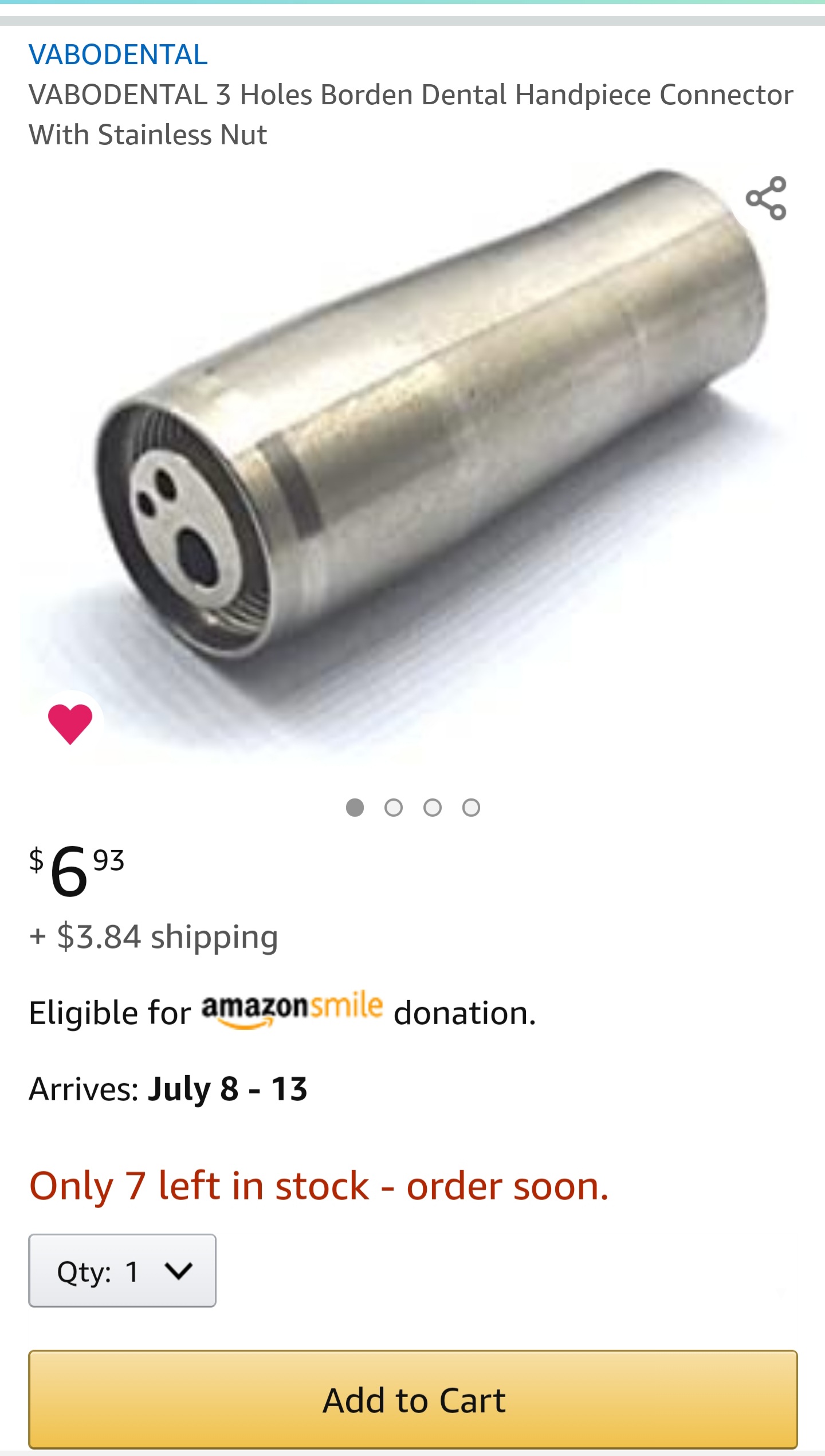The width and height of the screenshot is (825, 1456).
Task: Share this product
Action: coord(766,198)
